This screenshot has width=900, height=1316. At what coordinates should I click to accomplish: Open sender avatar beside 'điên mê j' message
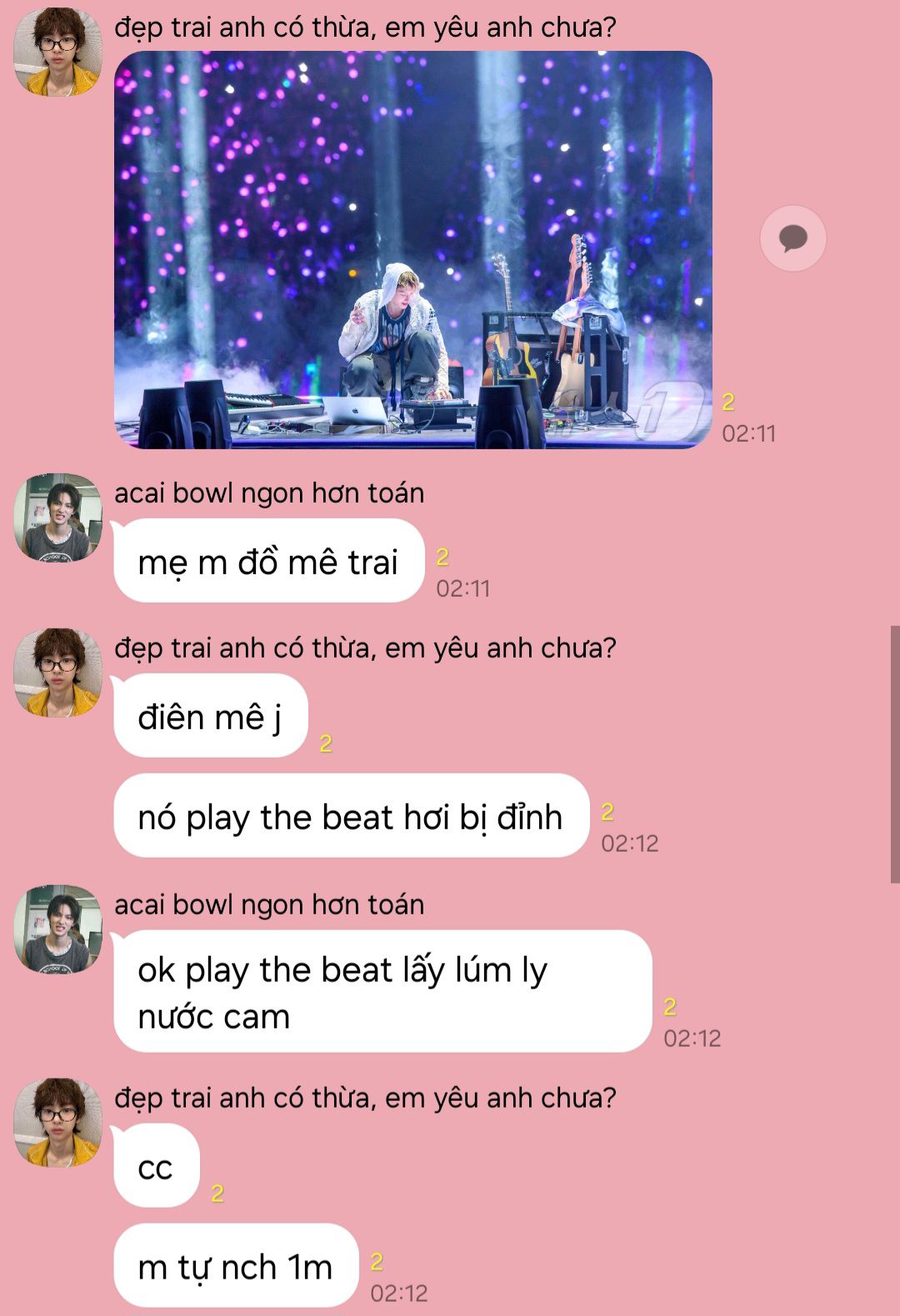pyautogui.click(x=58, y=672)
